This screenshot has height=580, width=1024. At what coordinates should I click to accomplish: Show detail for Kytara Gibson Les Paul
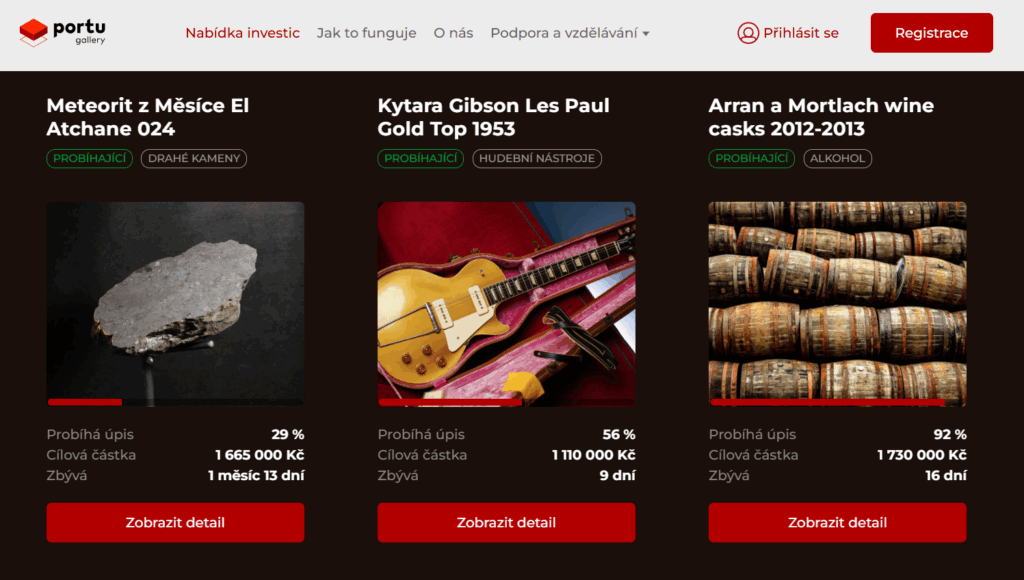(x=506, y=522)
